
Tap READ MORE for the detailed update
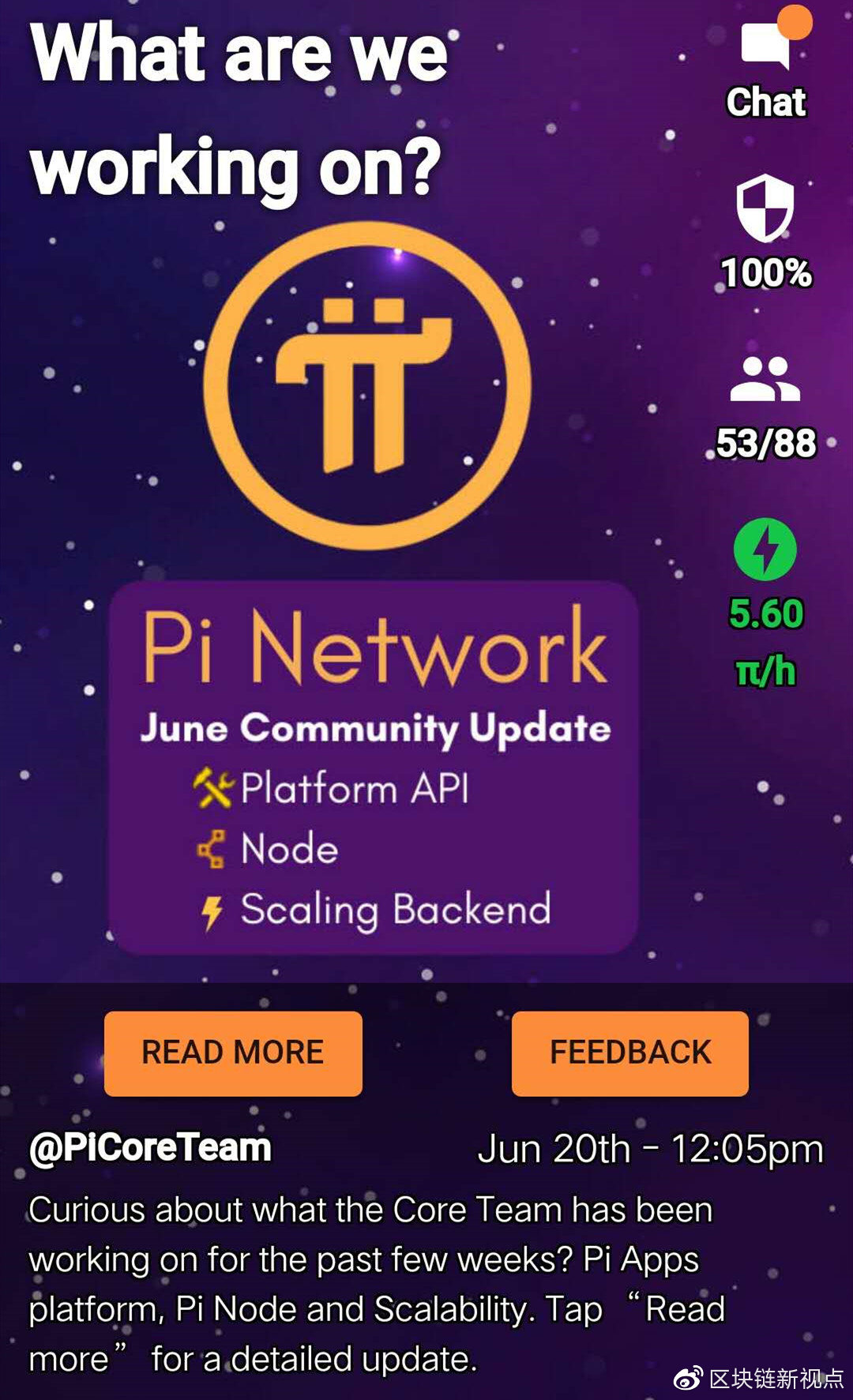[x=233, y=1053]
